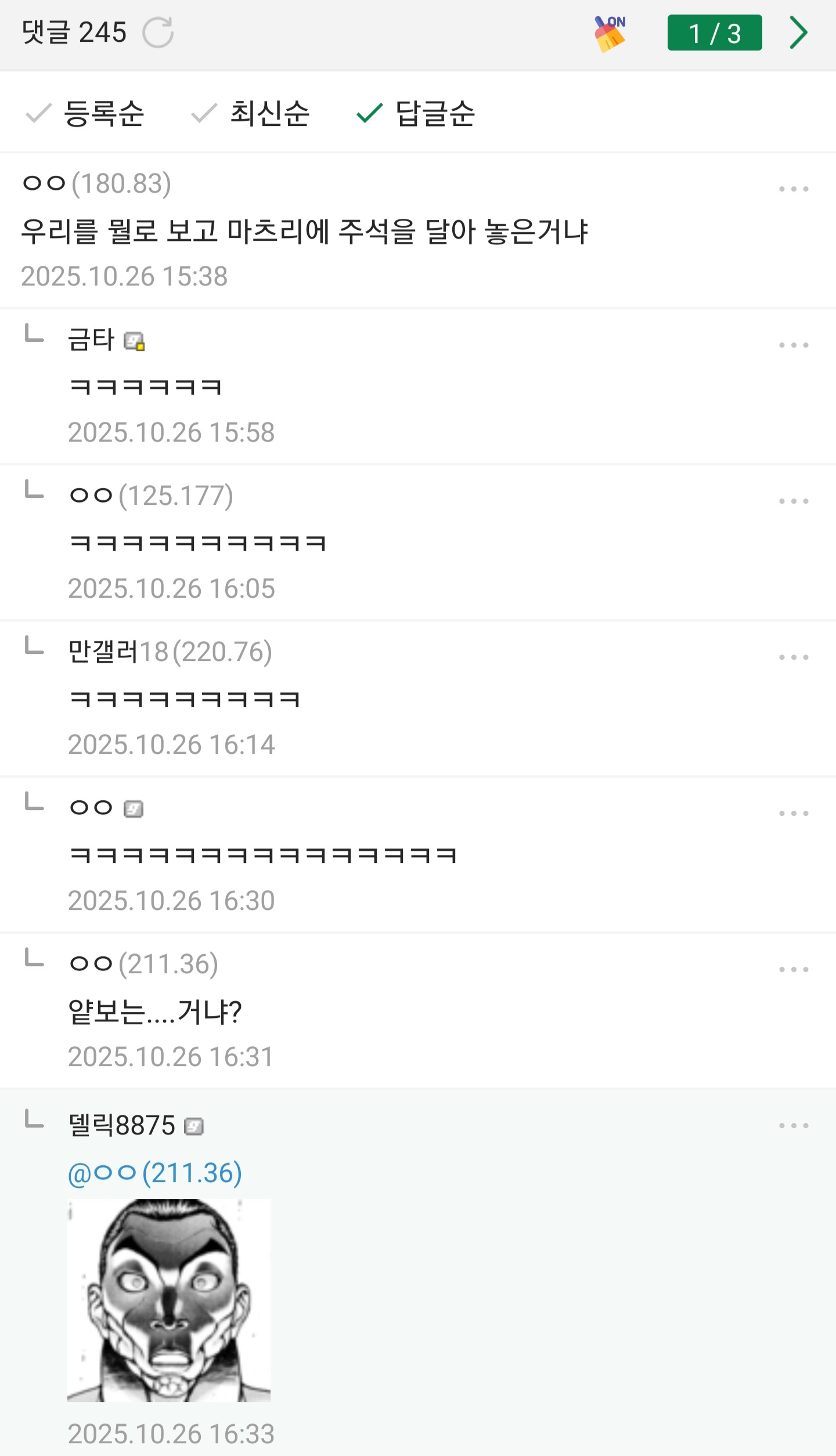Open 델릭8875's user profile
This screenshot has height=1456, width=836.
pos(122,1126)
